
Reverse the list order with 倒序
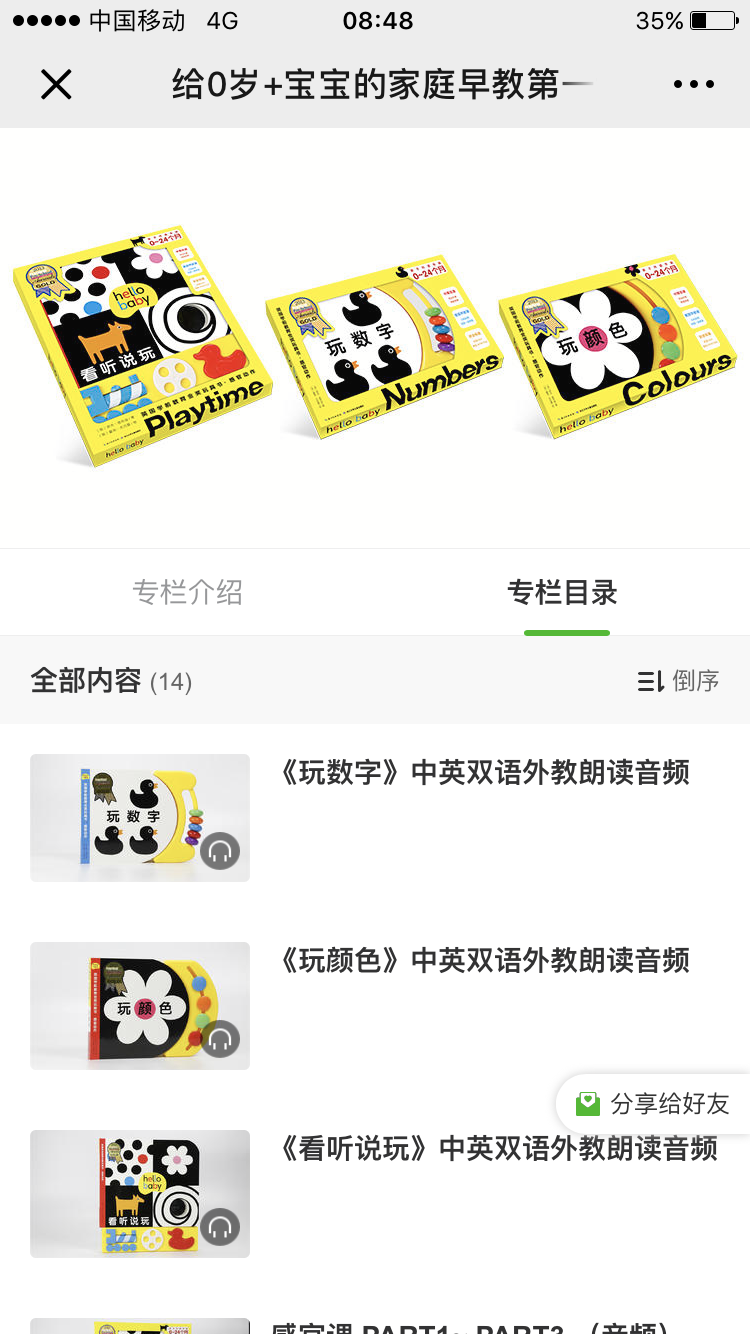[679, 681]
